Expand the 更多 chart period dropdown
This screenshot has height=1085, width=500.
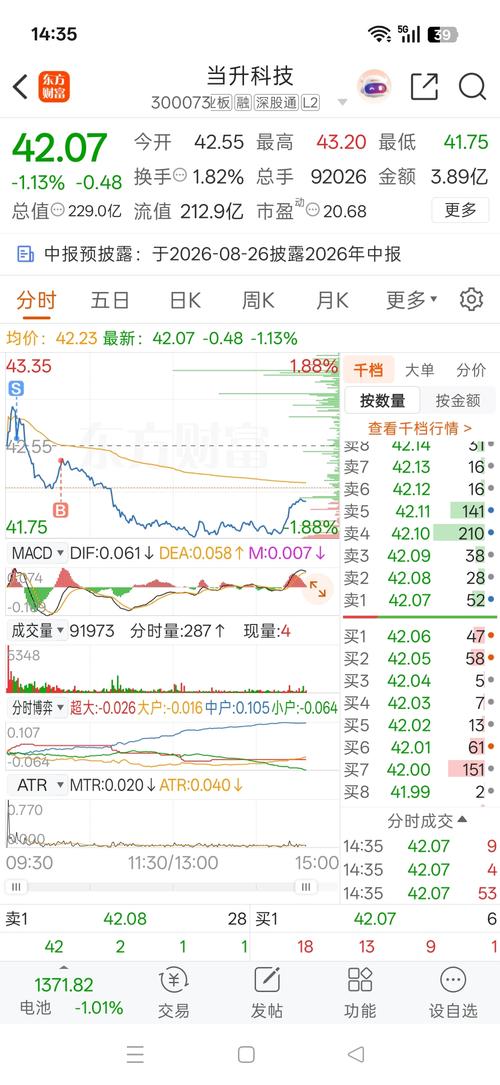coord(411,300)
